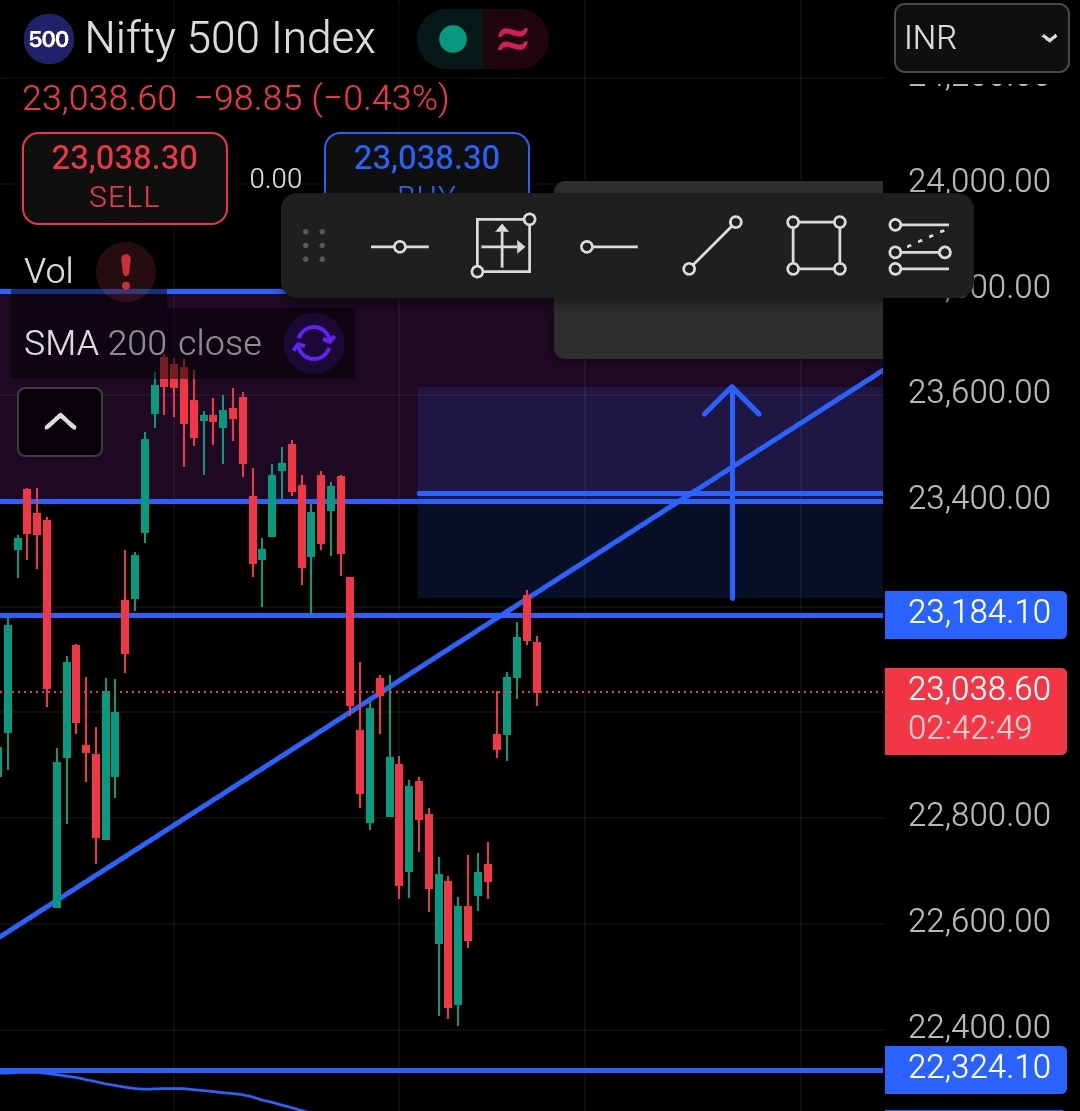Select the horizontal ray tool

click(x=608, y=246)
